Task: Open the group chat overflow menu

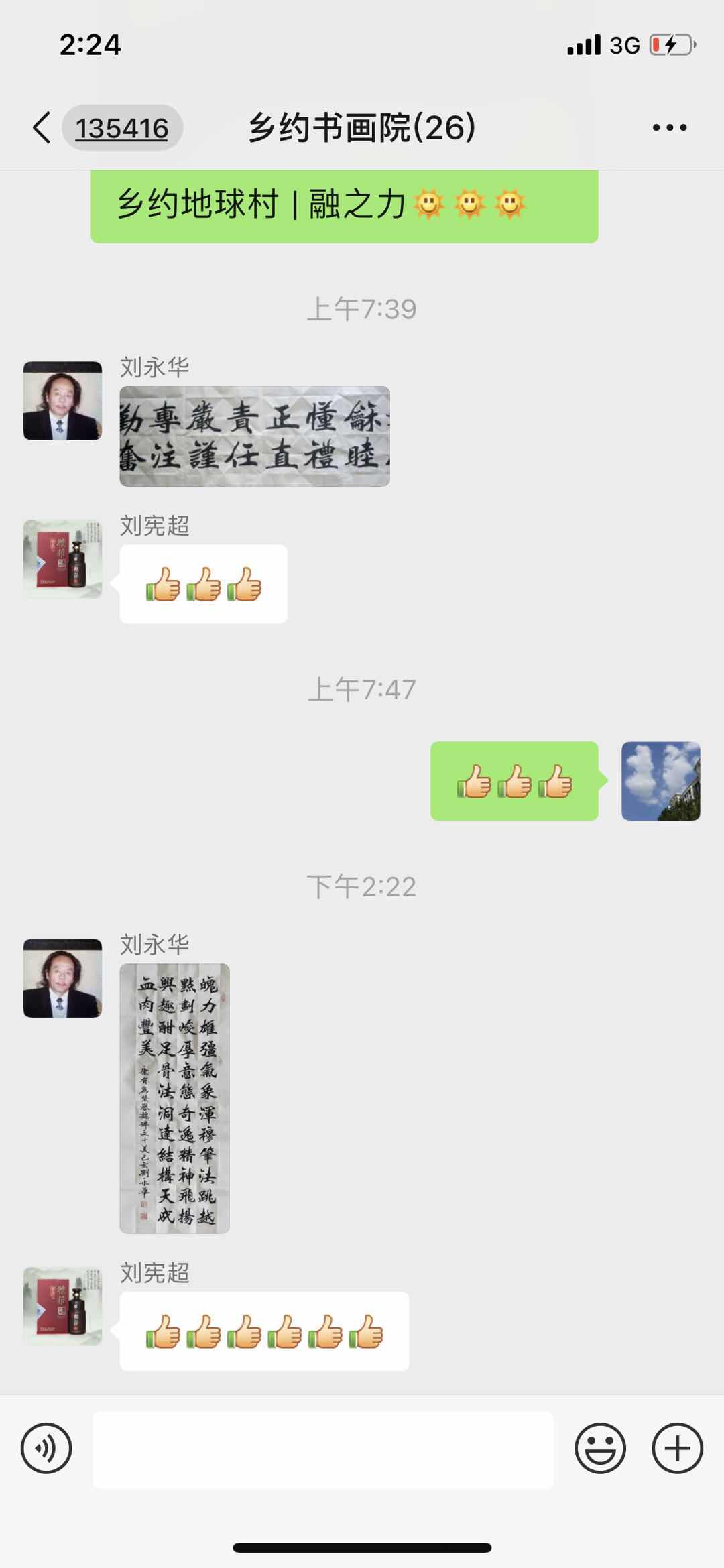Action: click(669, 127)
